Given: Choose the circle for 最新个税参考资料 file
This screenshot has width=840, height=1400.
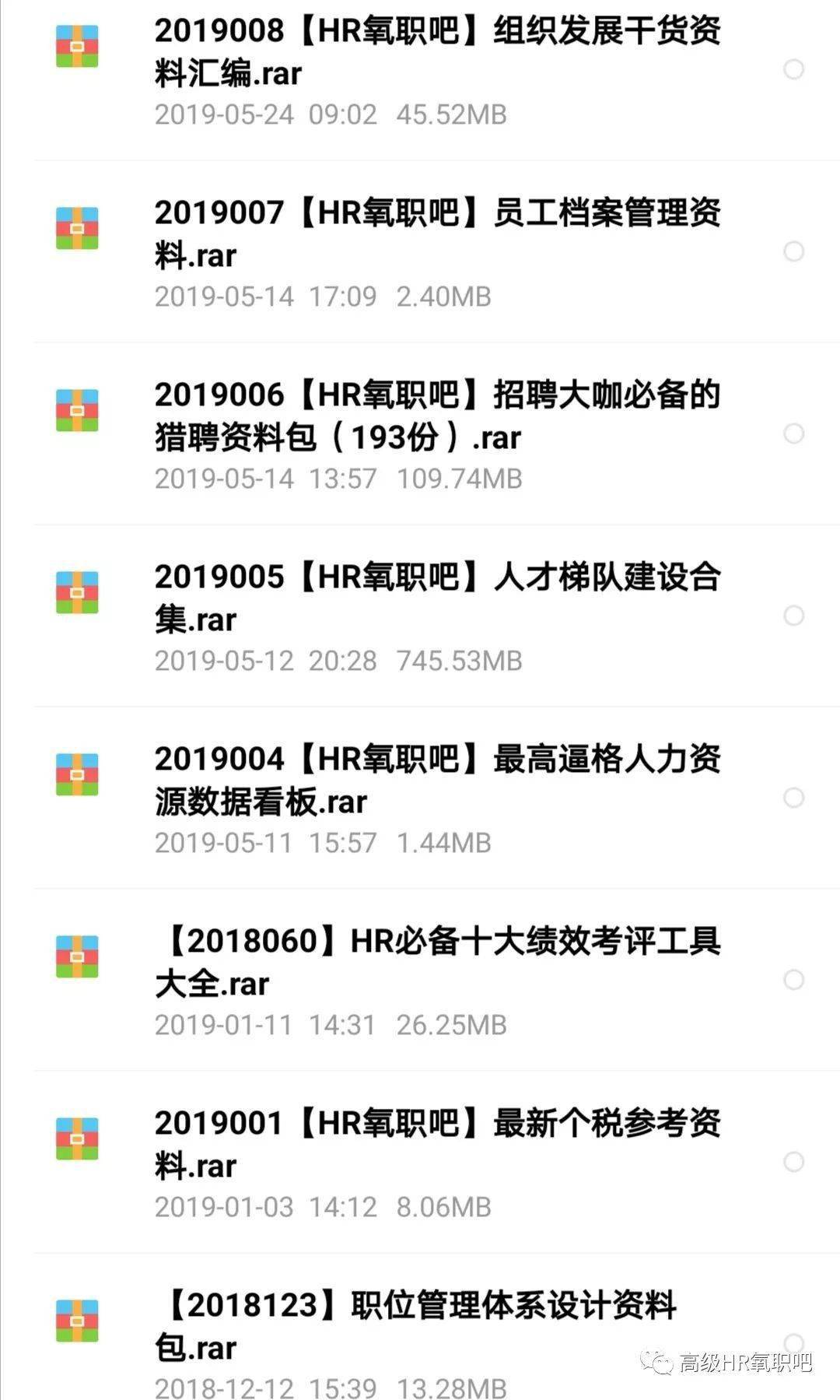Looking at the screenshot, I should pyautogui.click(x=793, y=1162).
